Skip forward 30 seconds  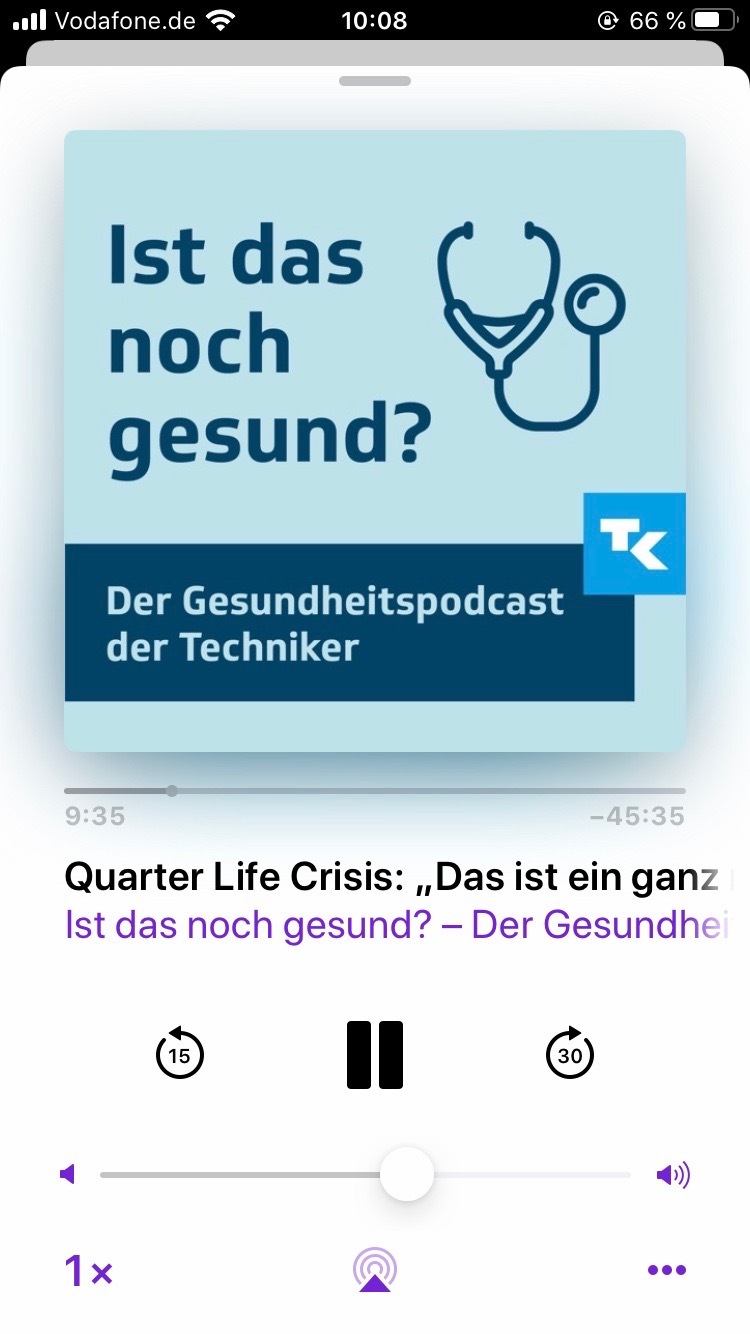pyautogui.click(x=570, y=1053)
